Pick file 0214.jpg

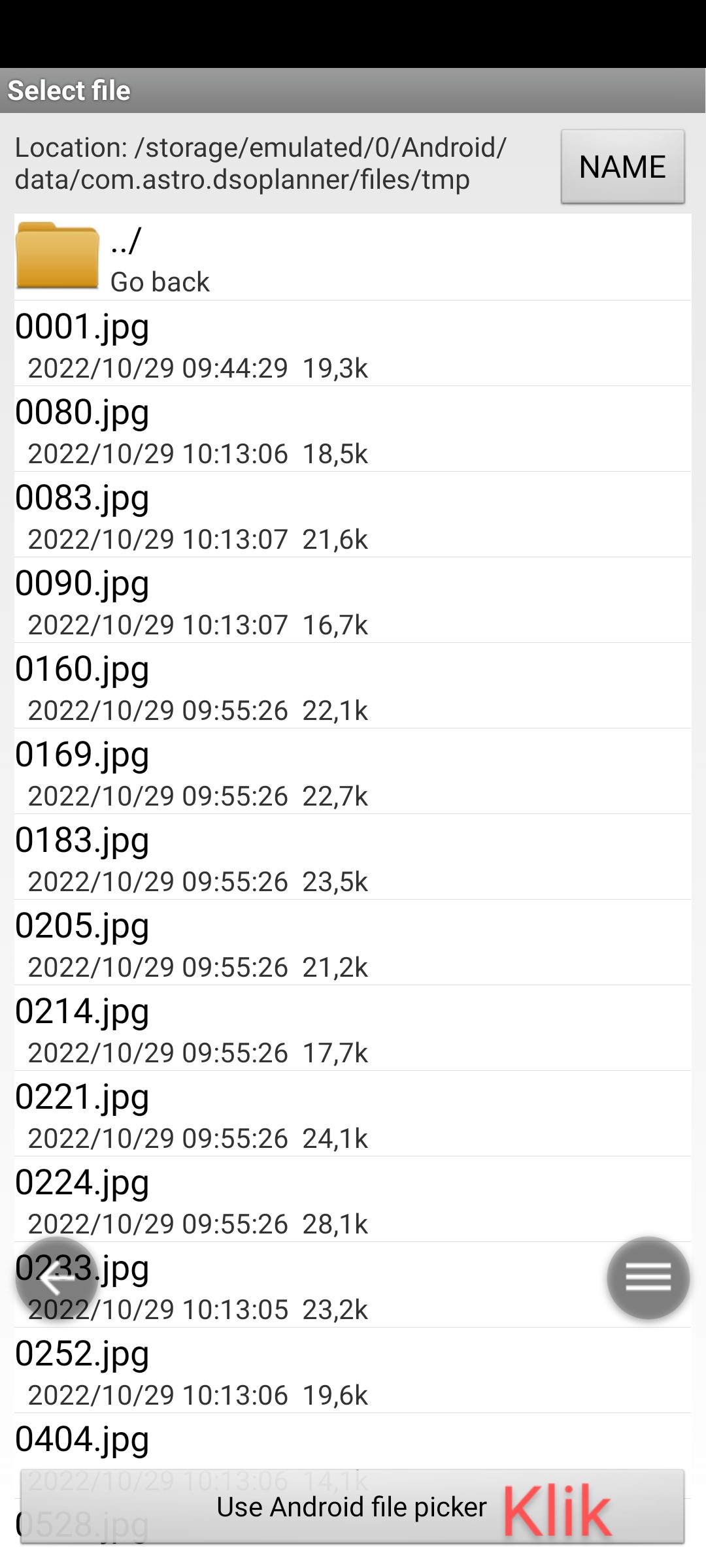(x=352, y=1028)
